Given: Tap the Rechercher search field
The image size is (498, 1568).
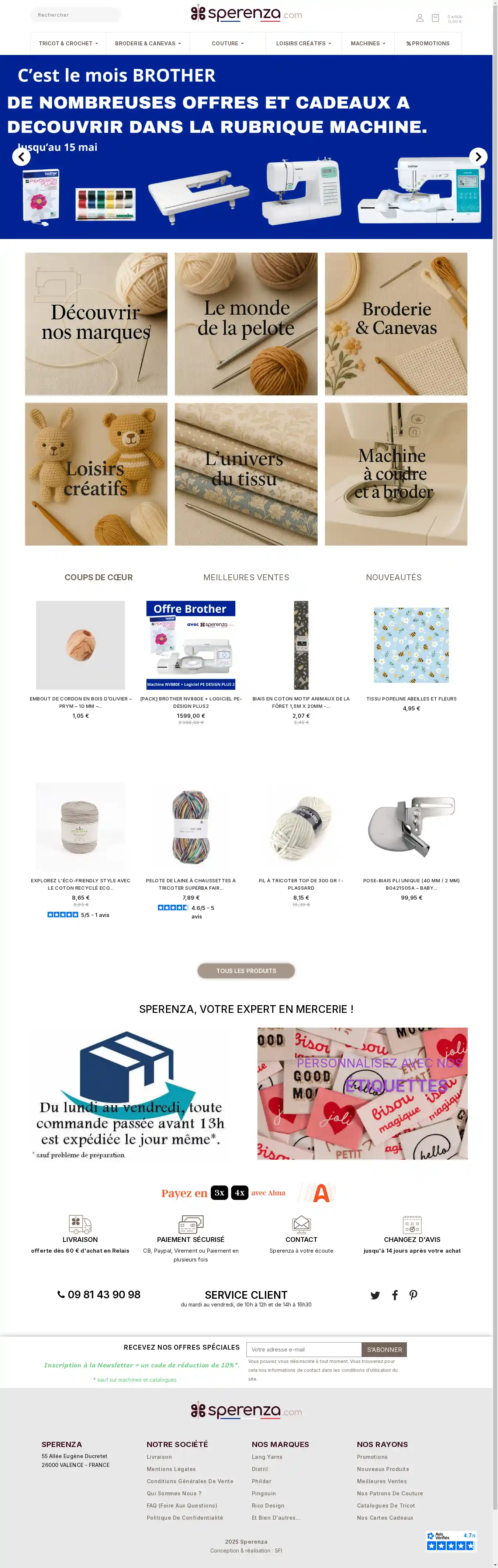Looking at the screenshot, I should click(75, 15).
